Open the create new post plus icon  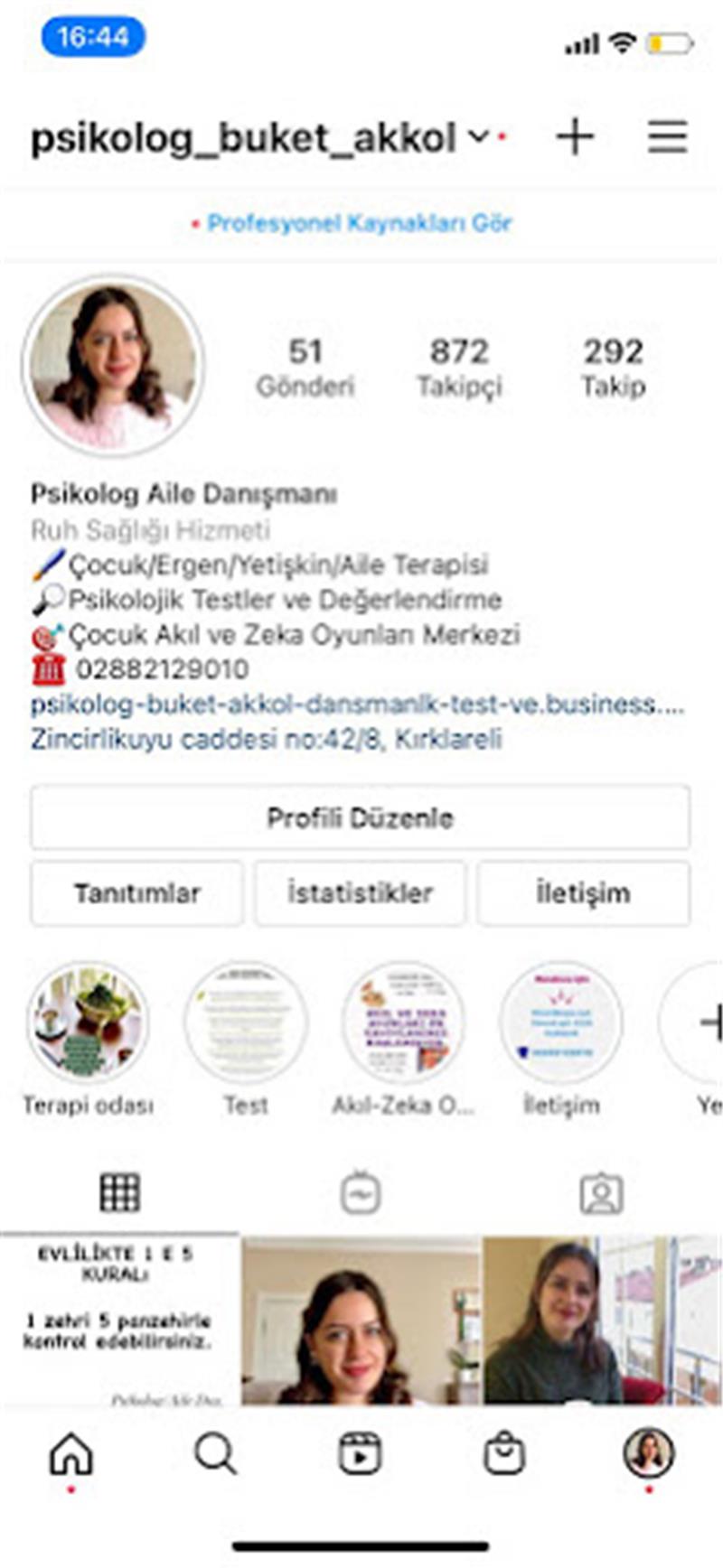coord(575,138)
